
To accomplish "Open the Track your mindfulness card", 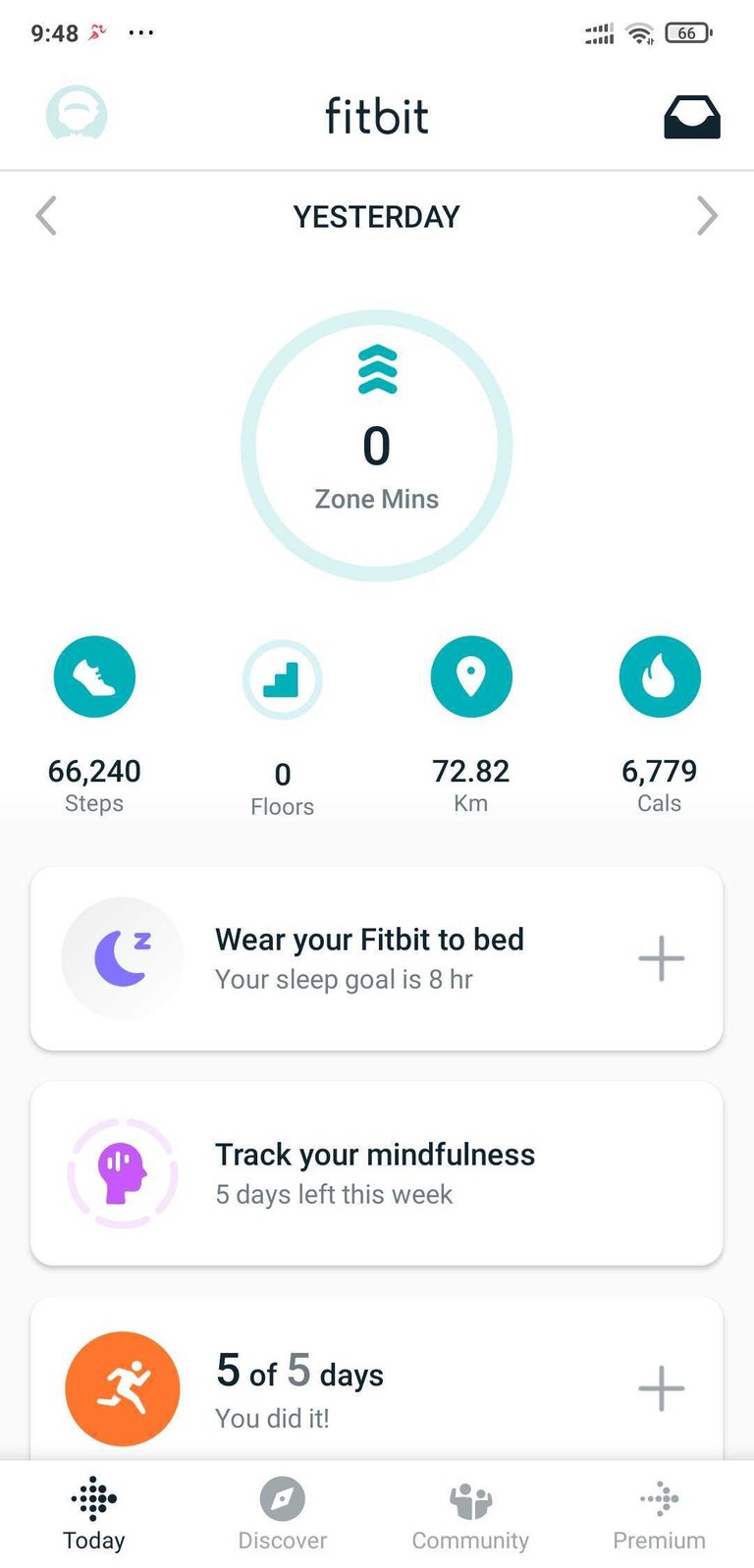I will coord(377,1173).
